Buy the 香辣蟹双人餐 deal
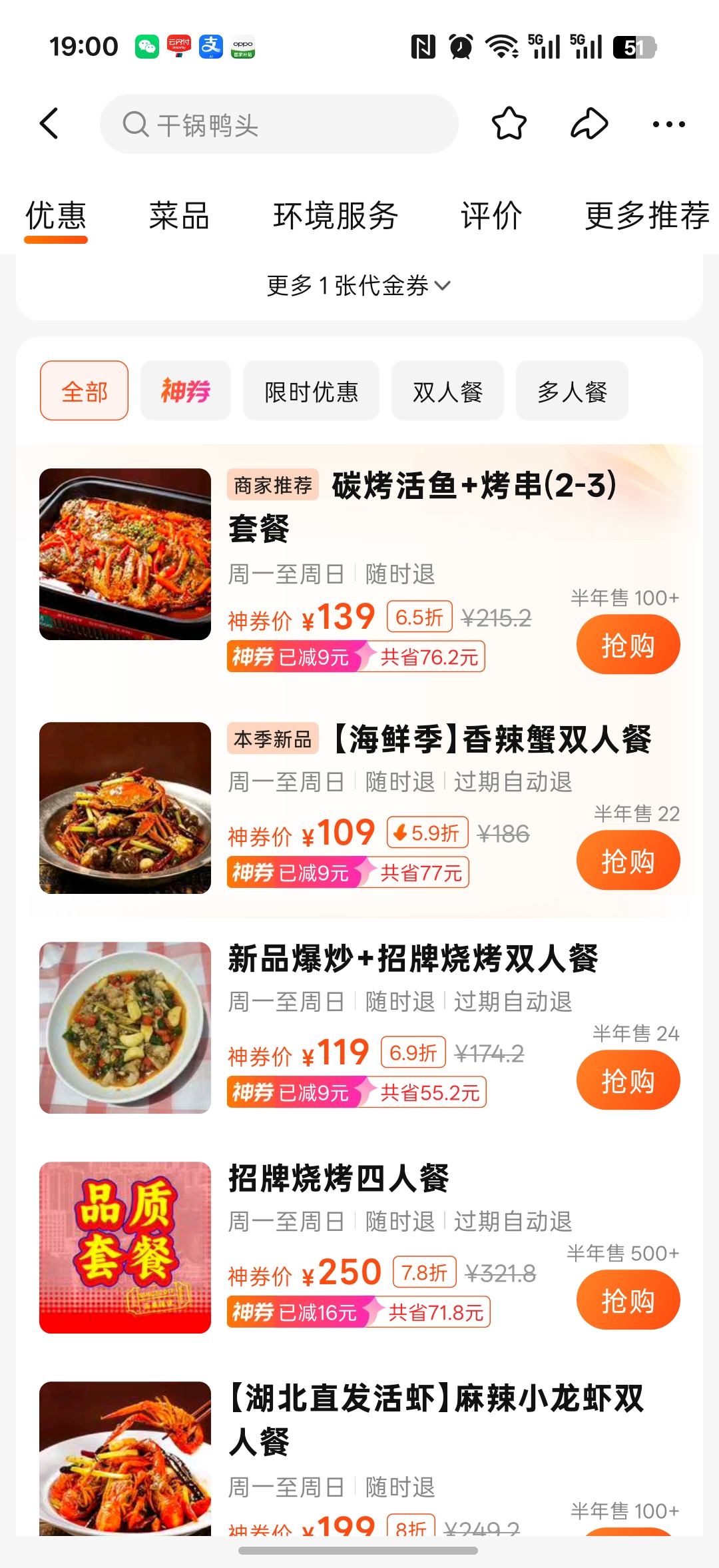This screenshot has height=1568, width=719. pos(628,861)
